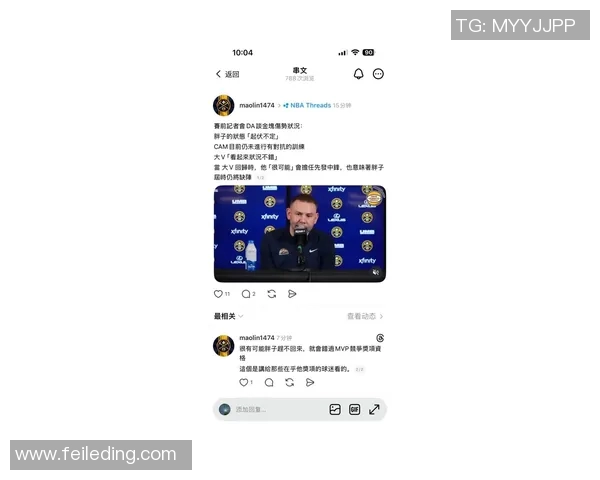The image size is (600, 480).
Task: Expand the reply composer to full screen
Action: 374,409
